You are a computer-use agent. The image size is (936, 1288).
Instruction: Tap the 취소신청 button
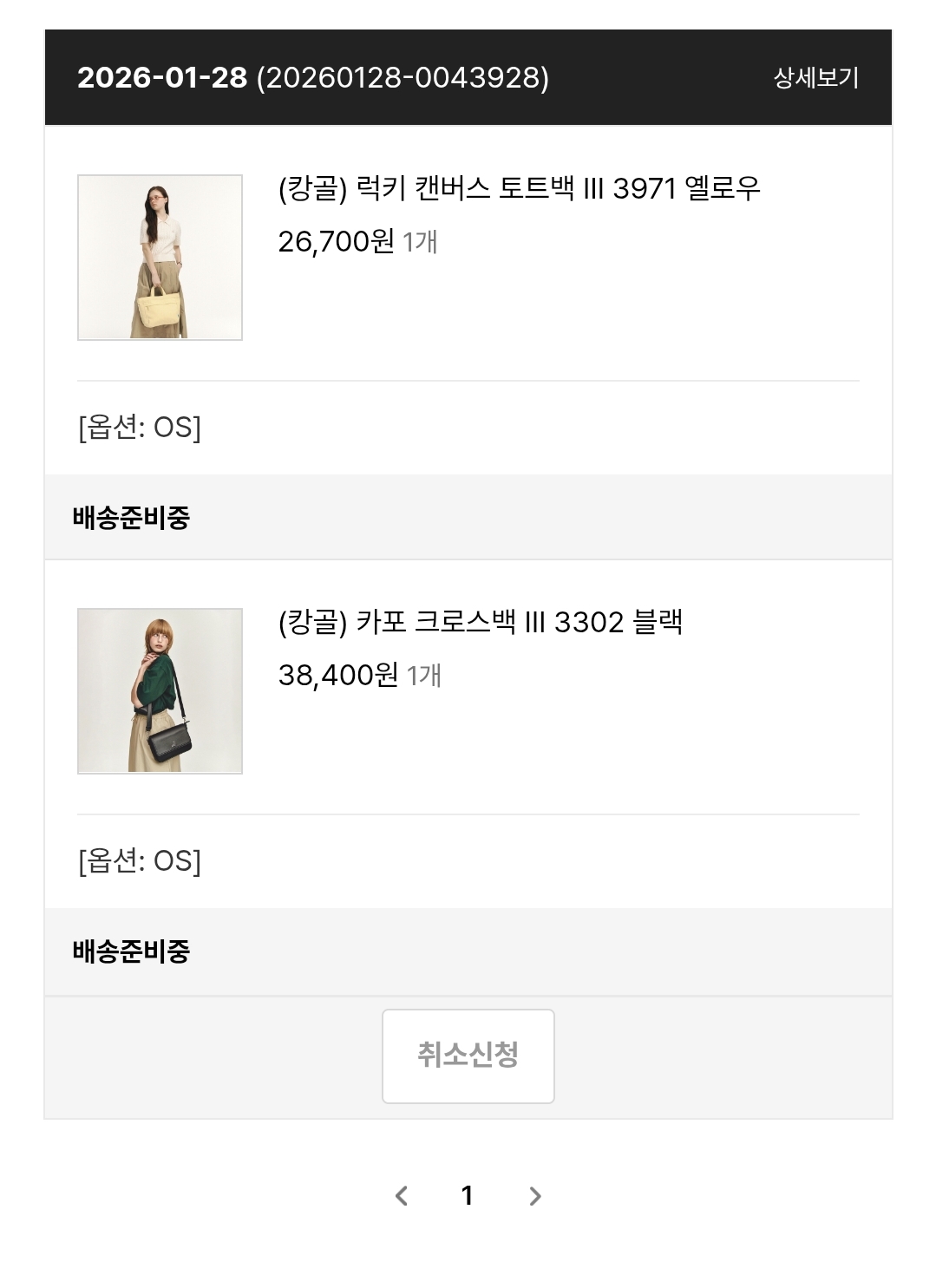(x=468, y=1056)
